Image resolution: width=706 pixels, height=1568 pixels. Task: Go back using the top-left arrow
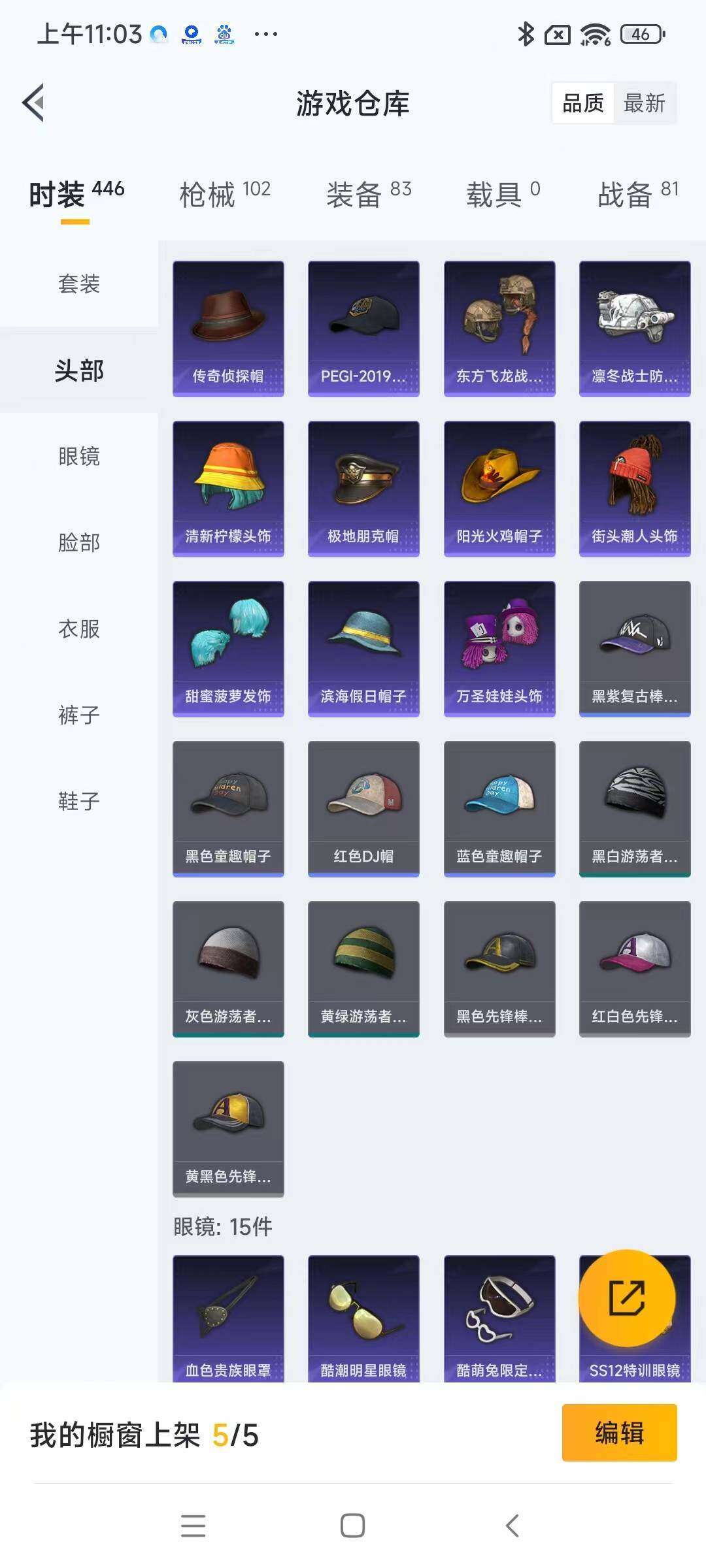(34, 103)
